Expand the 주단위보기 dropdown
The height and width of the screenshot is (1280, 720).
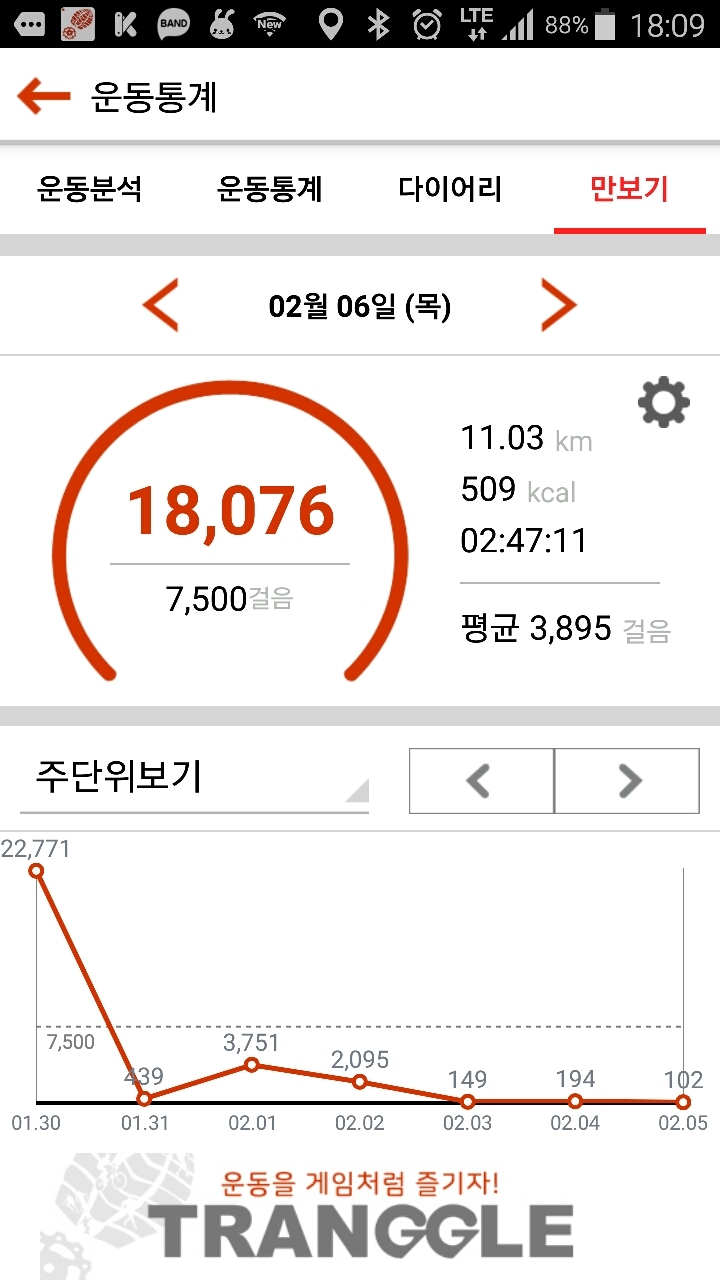[194, 778]
